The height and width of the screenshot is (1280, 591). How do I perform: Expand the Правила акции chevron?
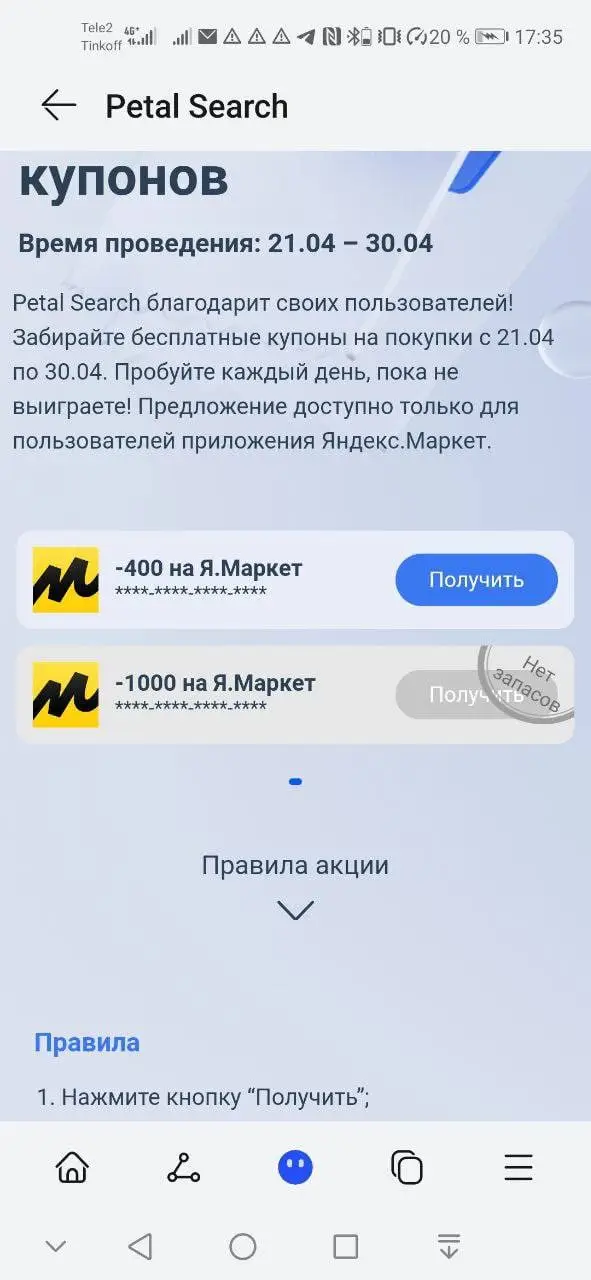[x=295, y=910]
